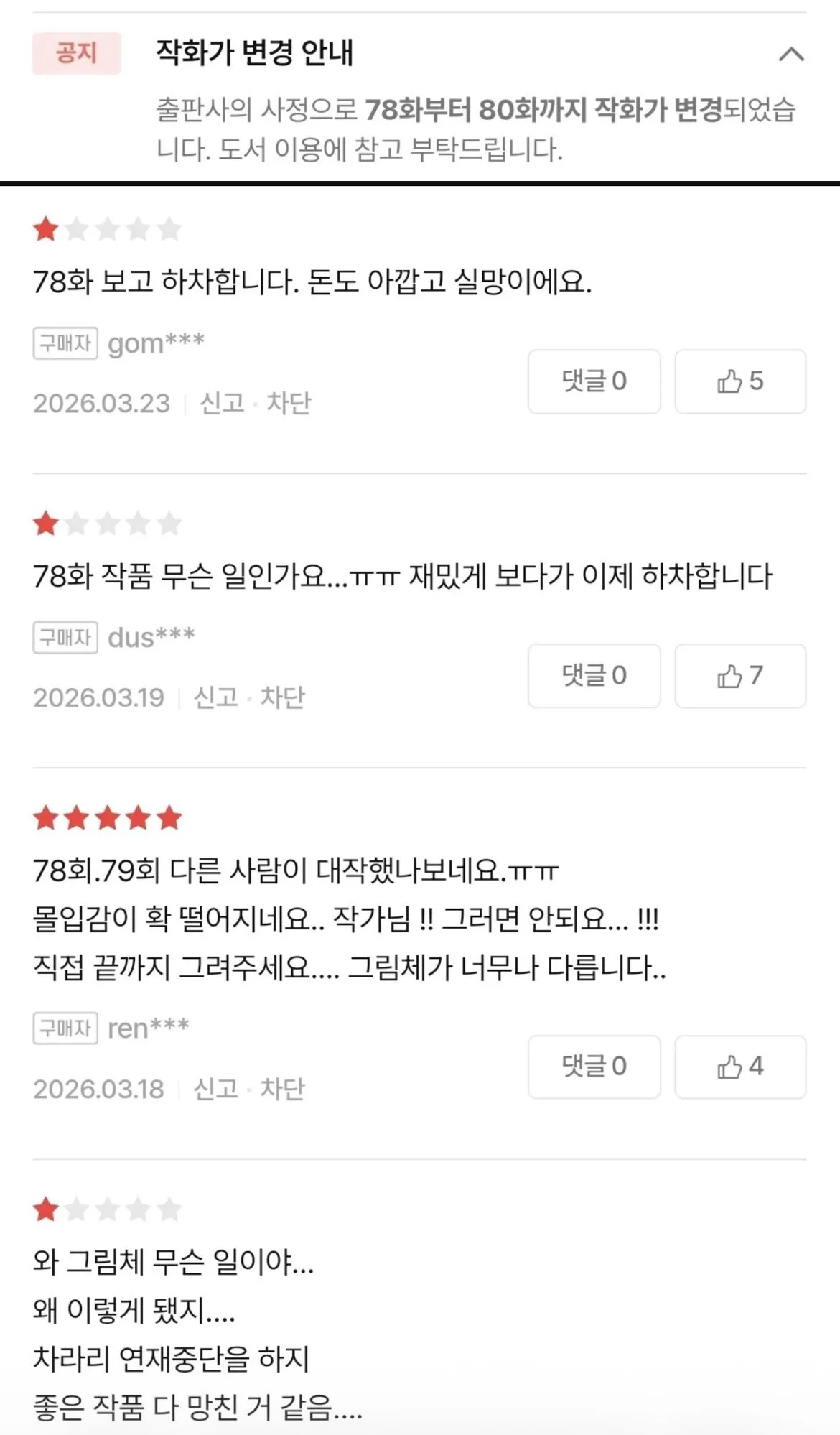Image resolution: width=840 pixels, height=1435 pixels.
Task: Block user dus*** with 차단
Action: pyautogui.click(x=282, y=697)
